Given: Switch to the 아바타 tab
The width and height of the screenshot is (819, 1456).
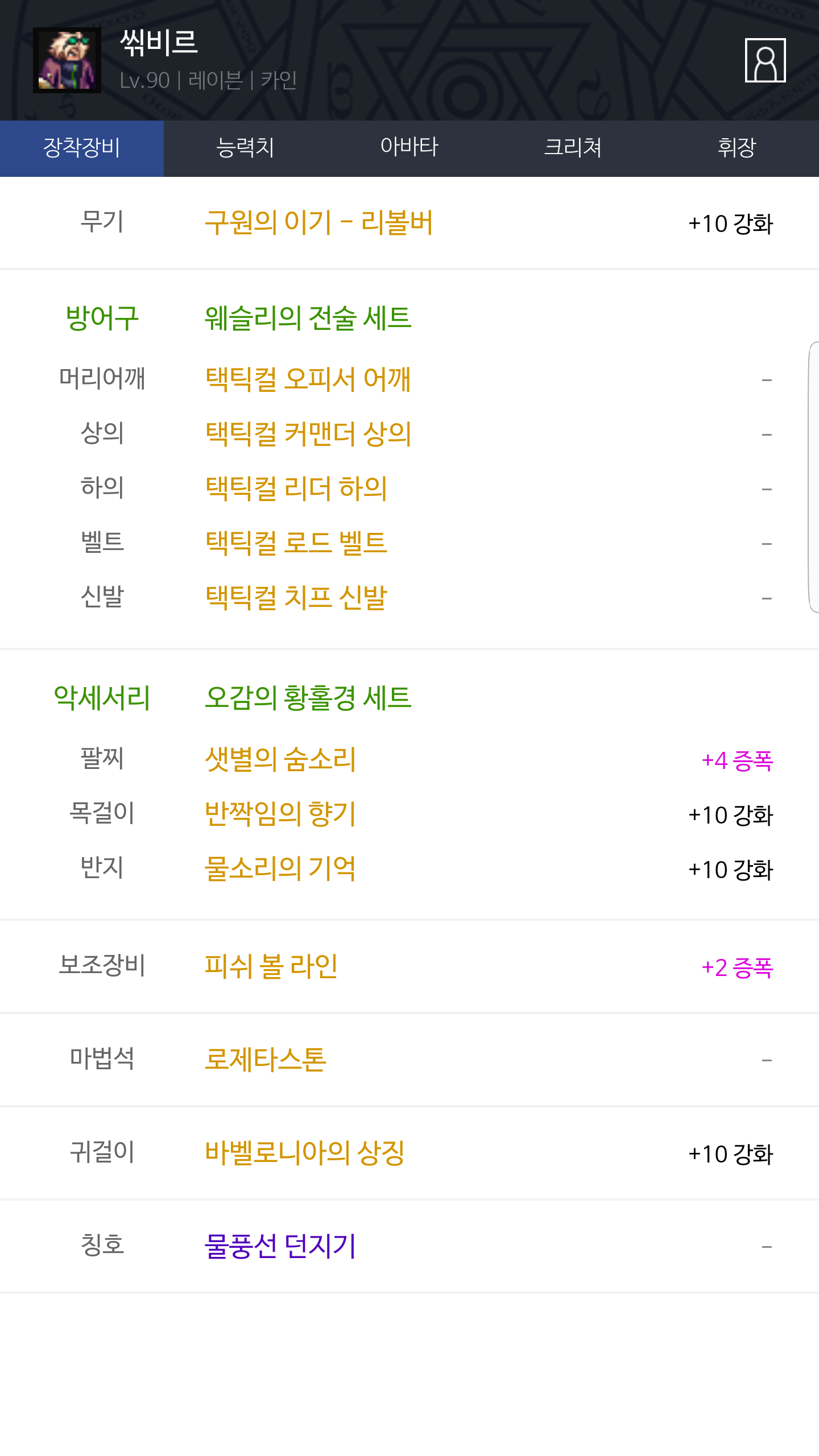Looking at the screenshot, I should (x=409, y=148).
